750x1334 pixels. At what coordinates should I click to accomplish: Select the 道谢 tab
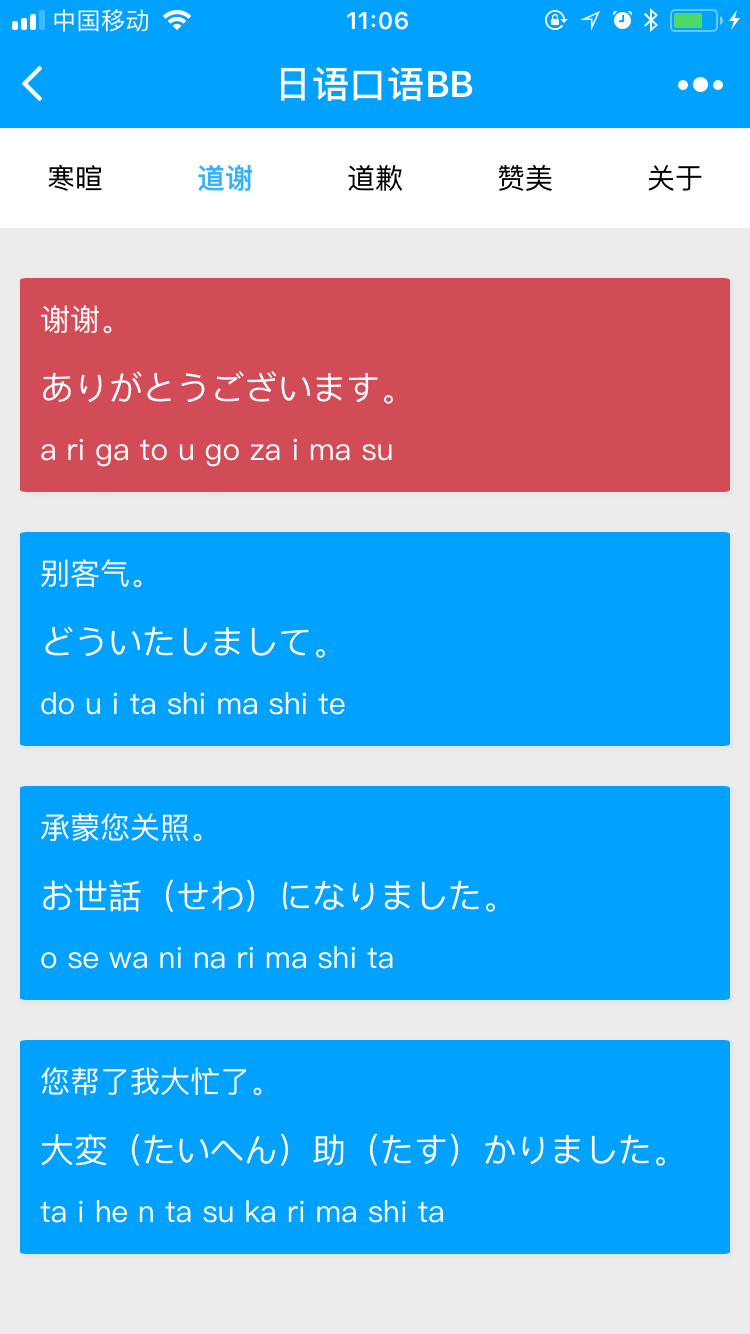click(225, 179)
